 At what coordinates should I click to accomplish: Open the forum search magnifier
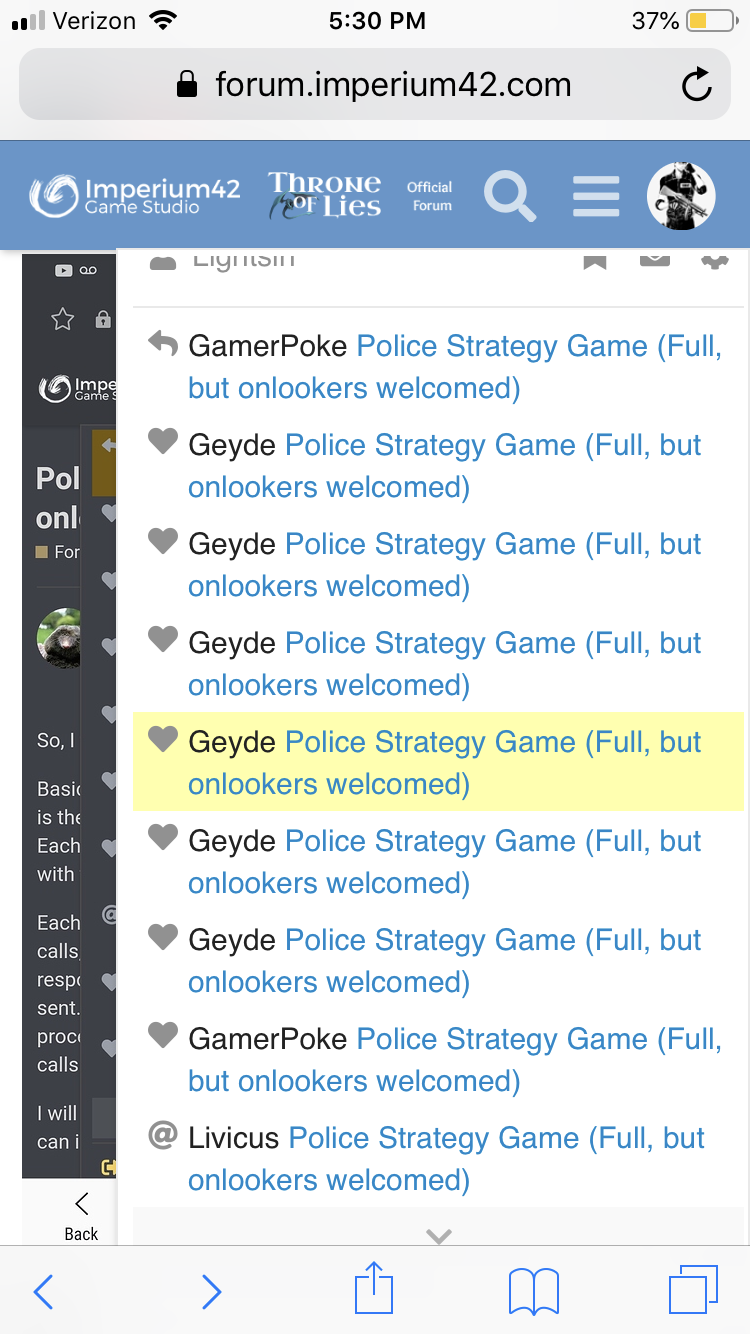pos(510,195)
